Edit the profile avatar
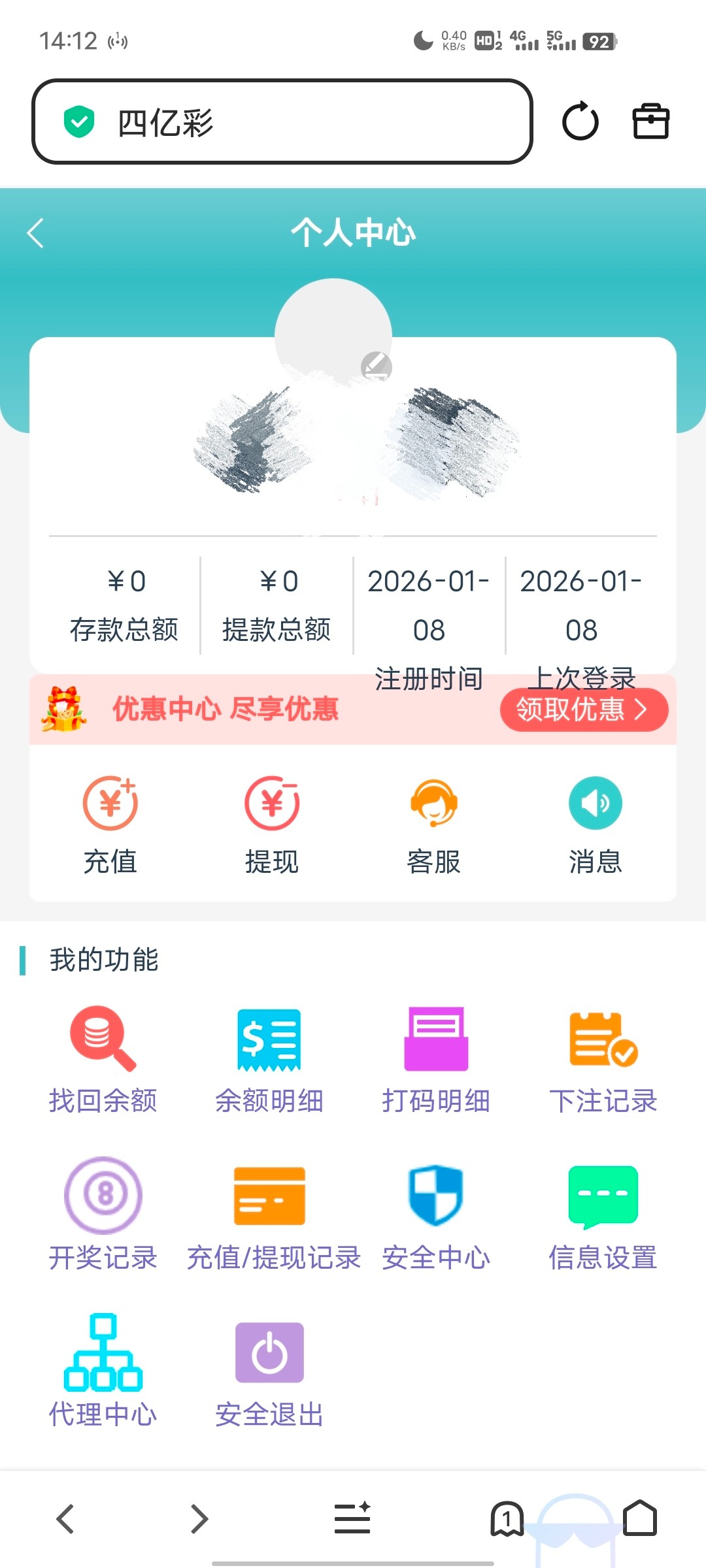 pyautogui.click(x=376, y=367)
